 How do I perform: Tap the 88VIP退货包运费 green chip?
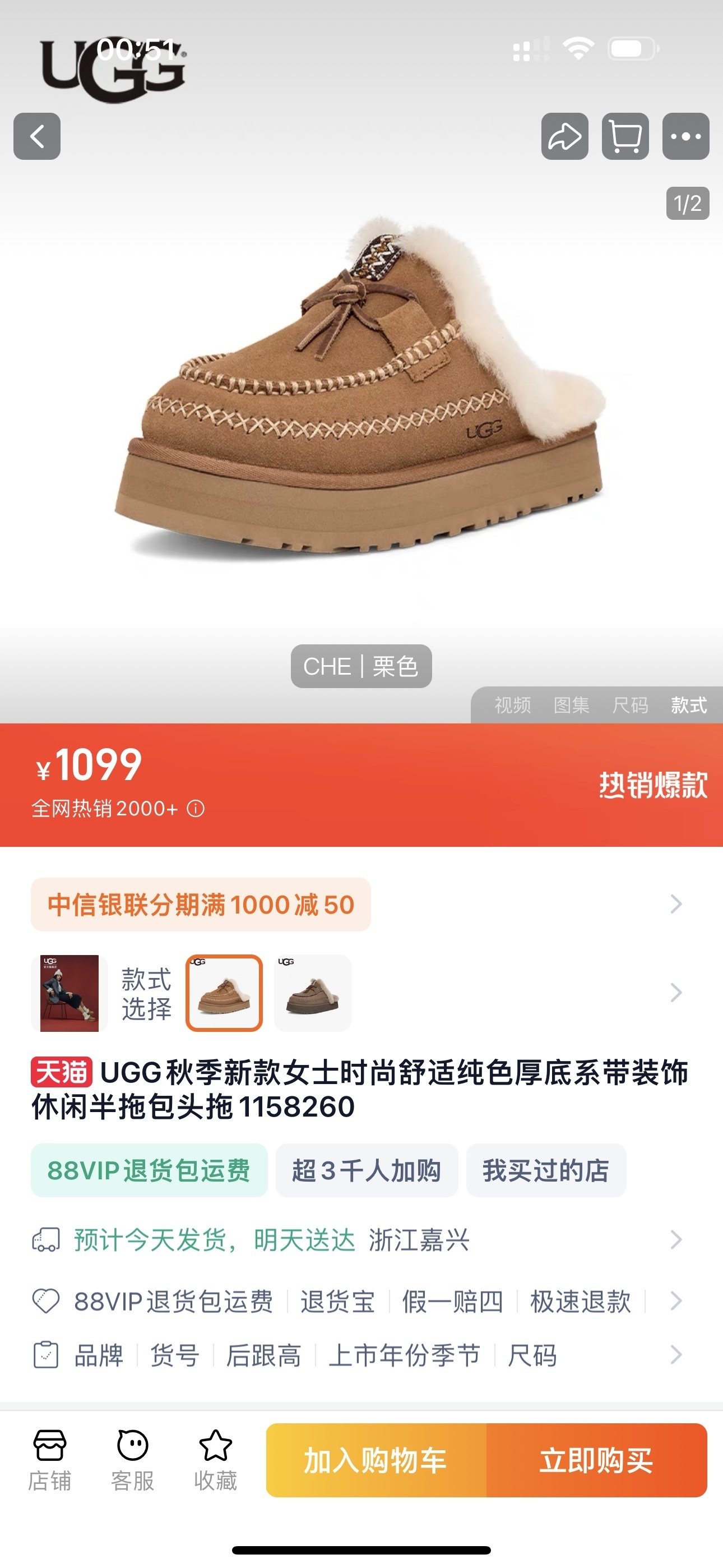(149, 1170)
